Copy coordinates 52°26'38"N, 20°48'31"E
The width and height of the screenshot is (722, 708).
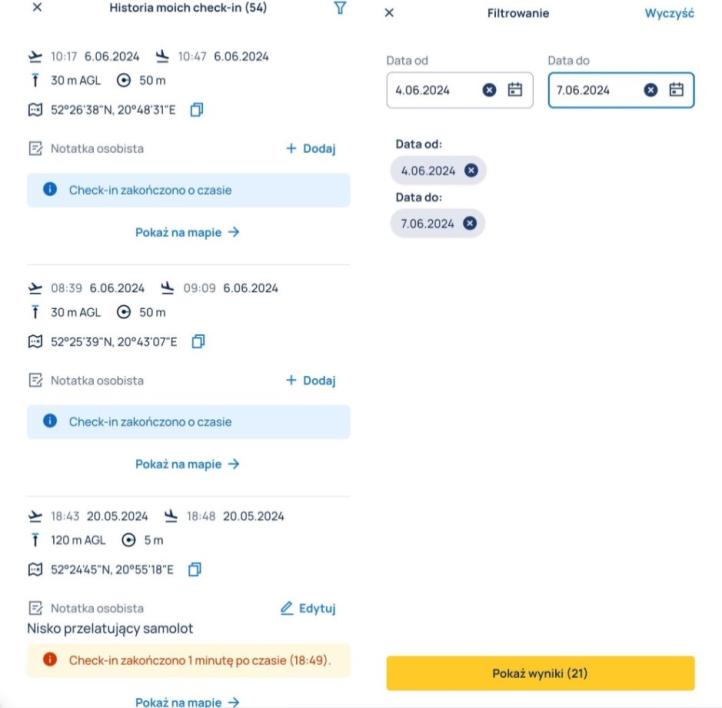[x=197, y=110]
